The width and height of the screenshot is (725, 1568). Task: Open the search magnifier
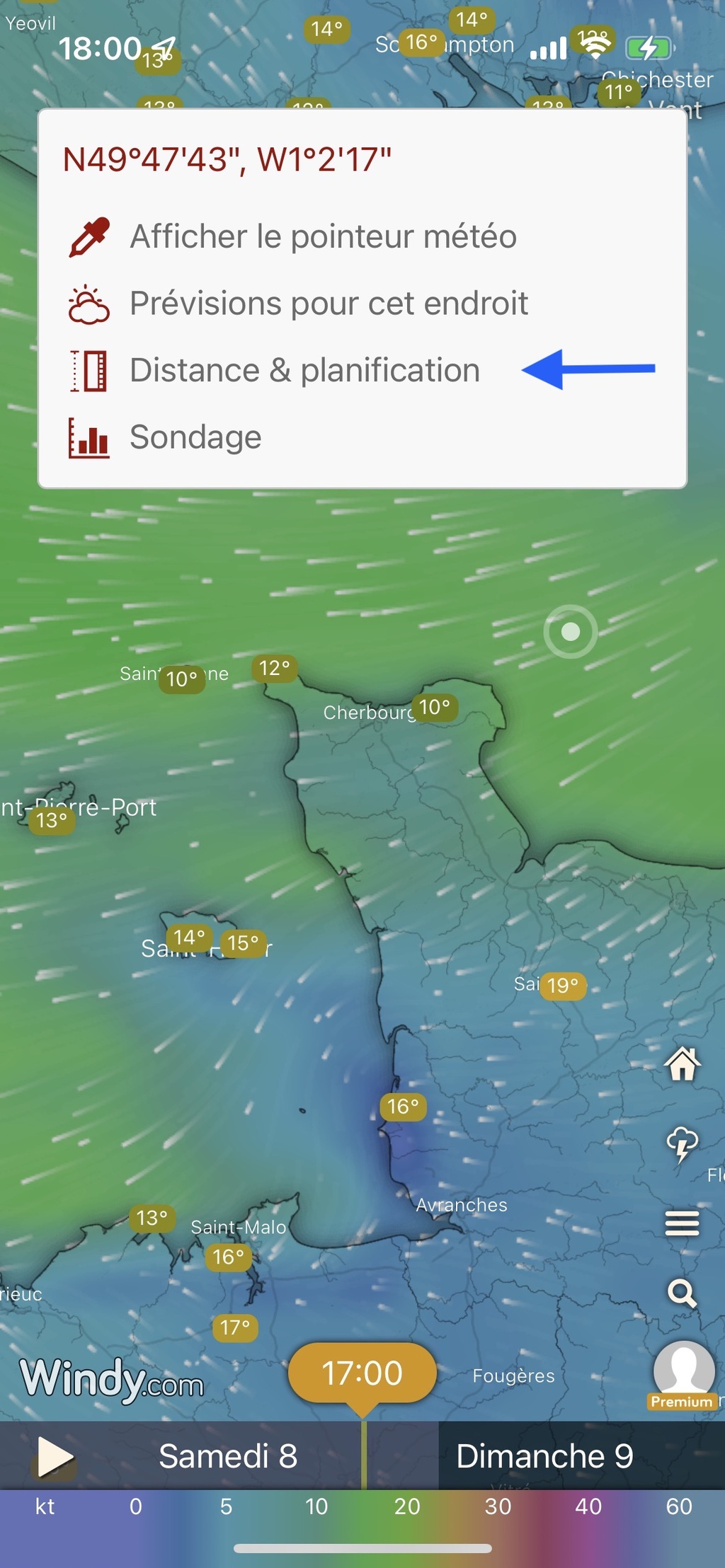[683, 1293]
